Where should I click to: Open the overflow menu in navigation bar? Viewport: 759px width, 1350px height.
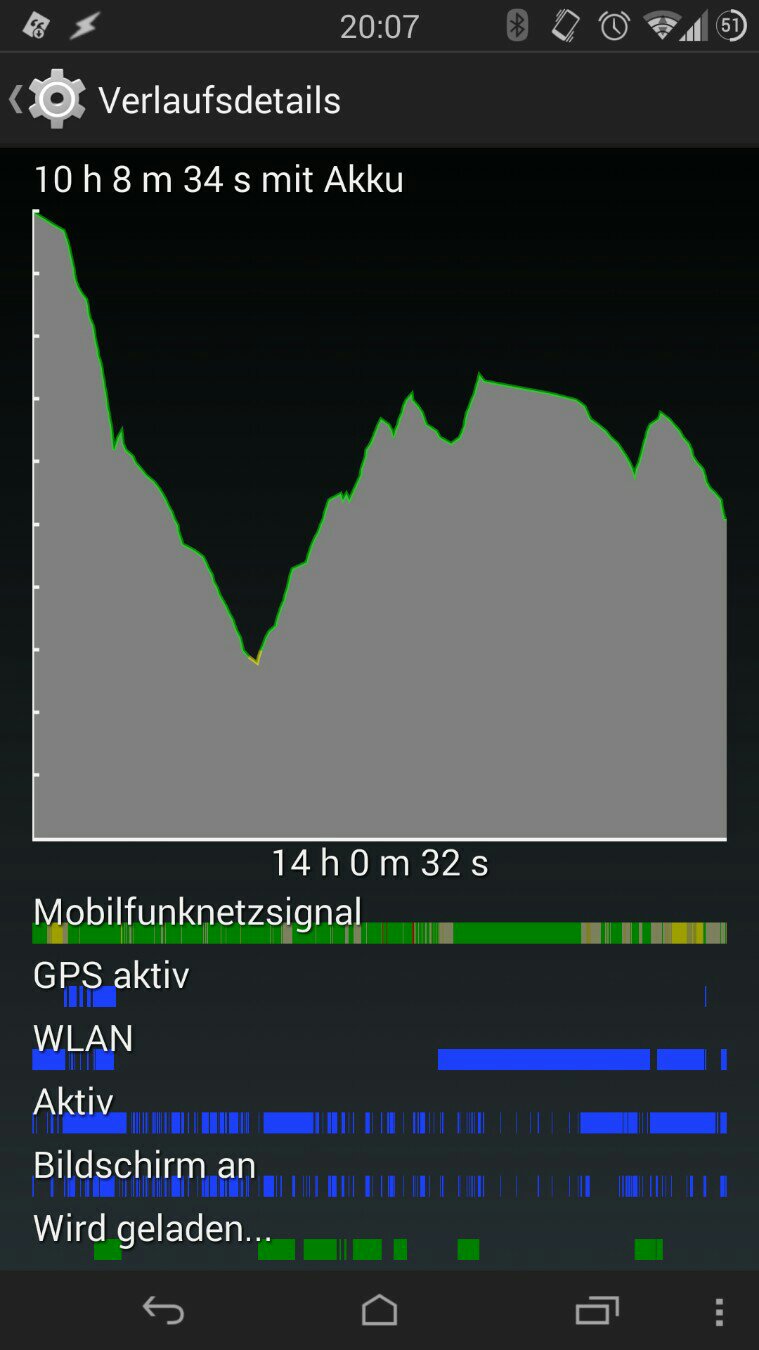click(719, 1312)
